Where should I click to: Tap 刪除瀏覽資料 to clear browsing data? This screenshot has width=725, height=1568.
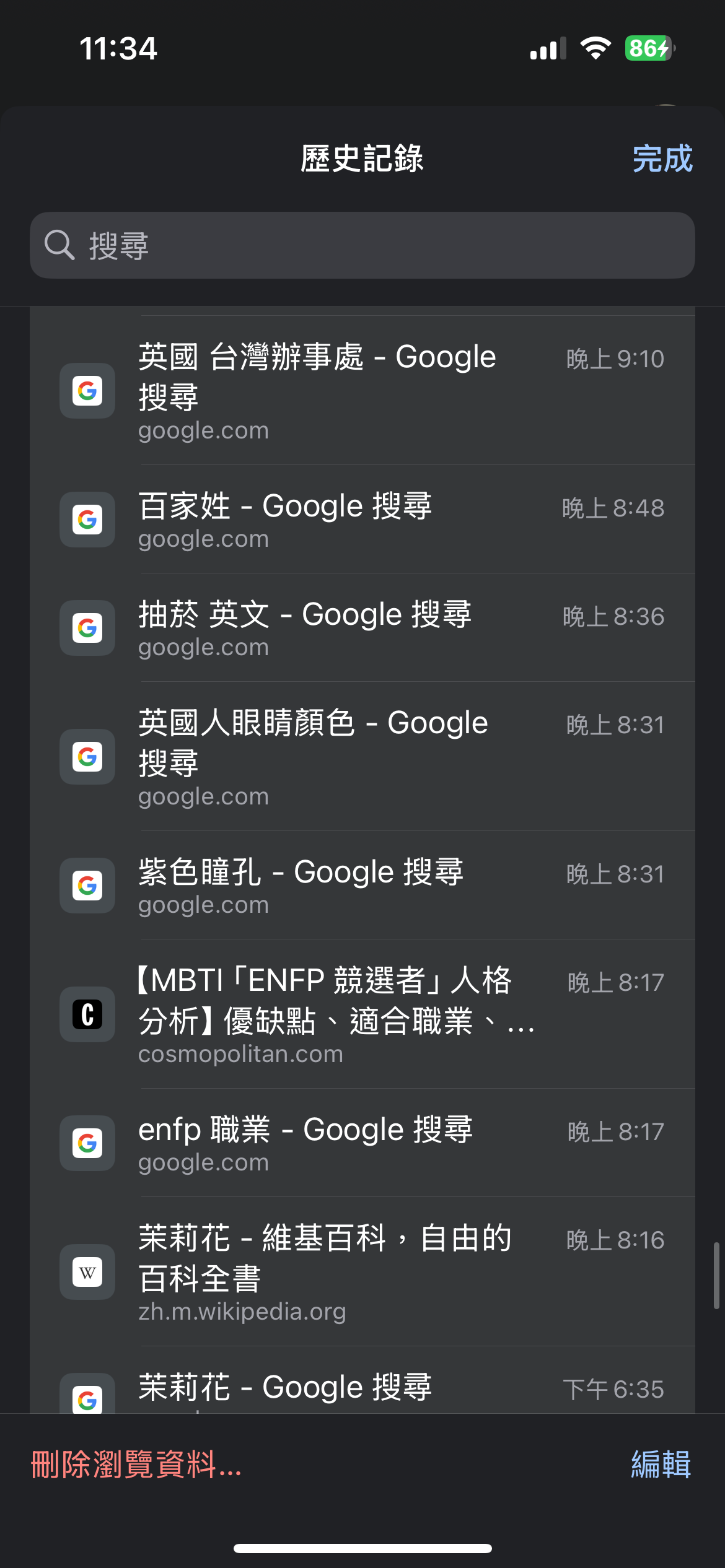pos(136,1465)
